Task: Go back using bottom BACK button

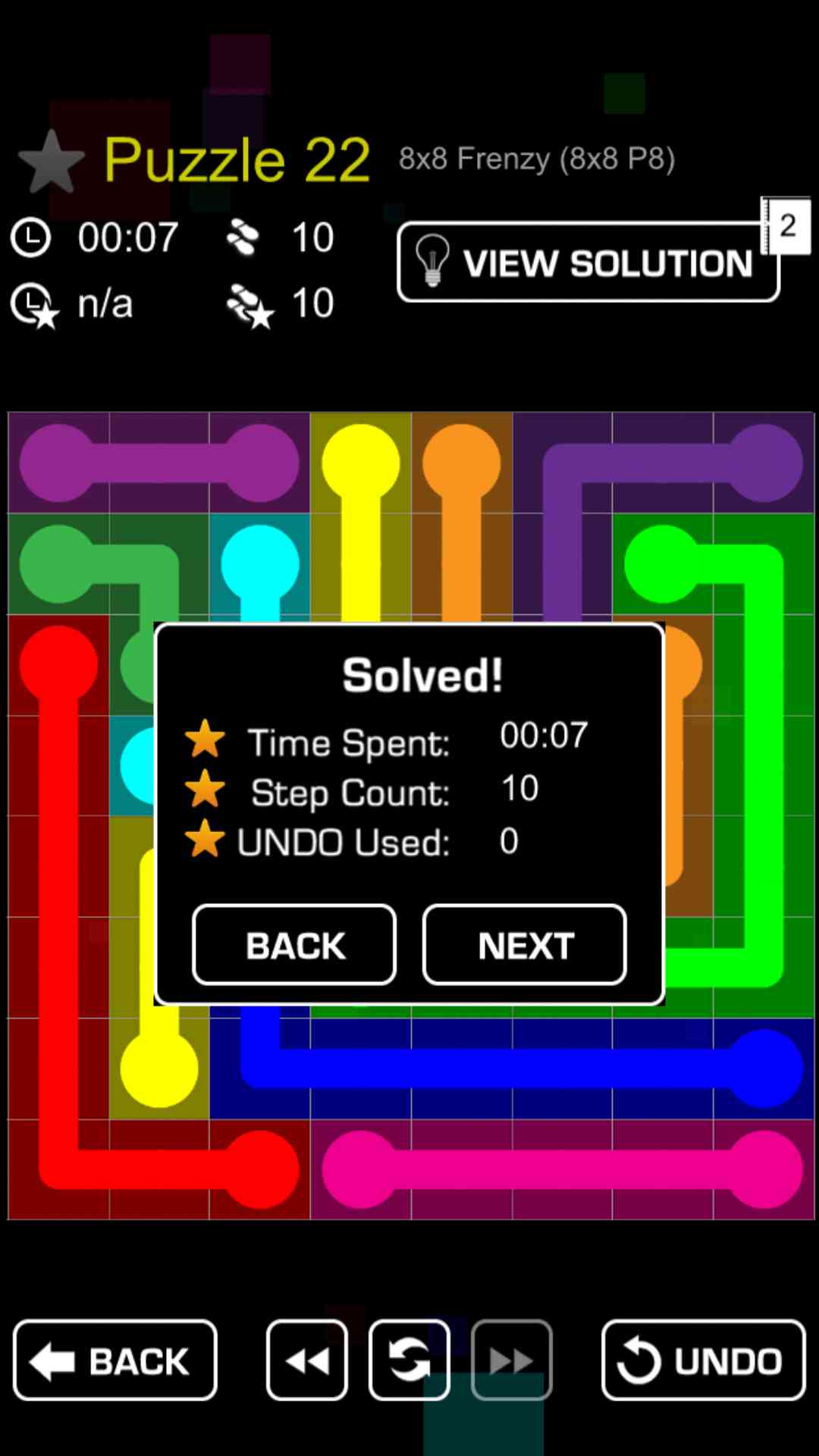Action: pyautogui.click(x=115, y=1360)
